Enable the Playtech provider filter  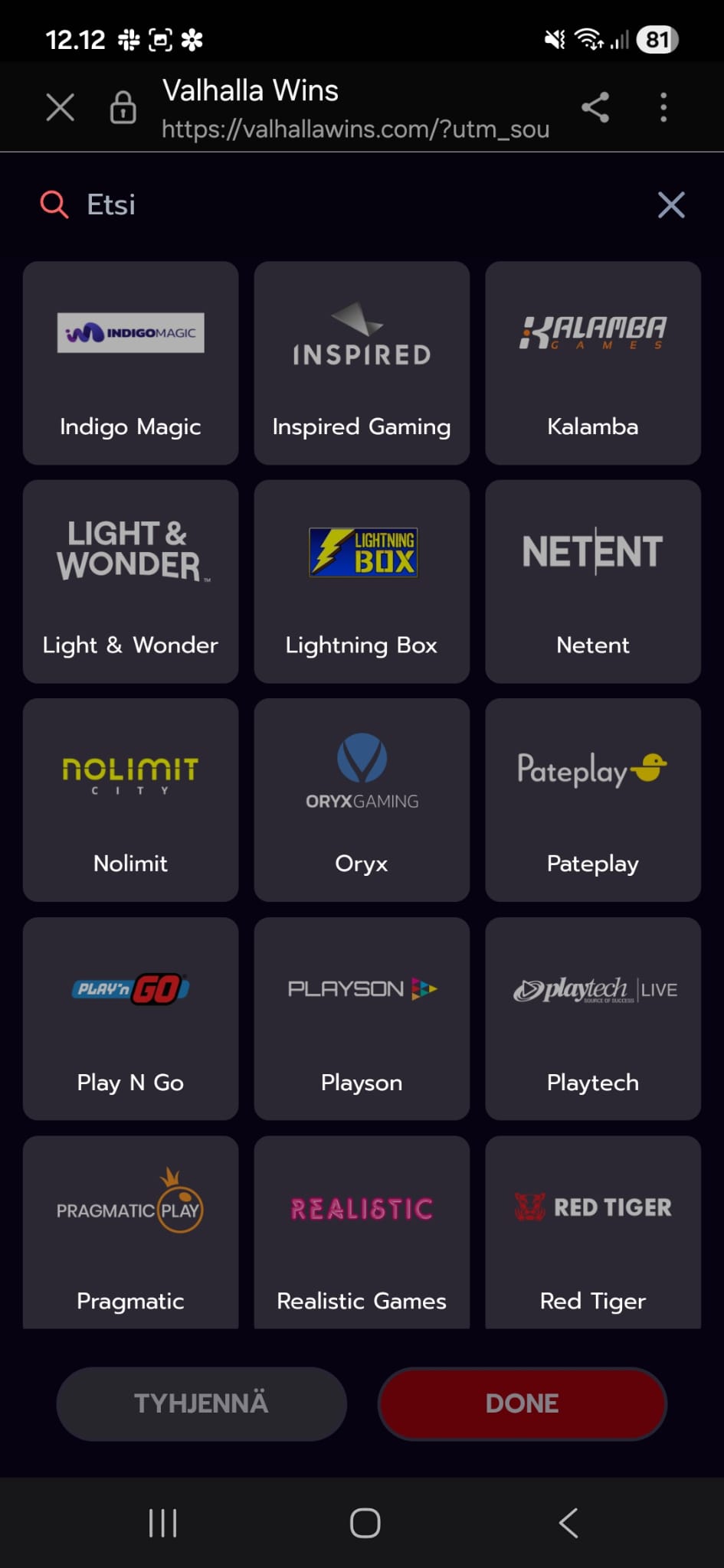coord(592,1018)
